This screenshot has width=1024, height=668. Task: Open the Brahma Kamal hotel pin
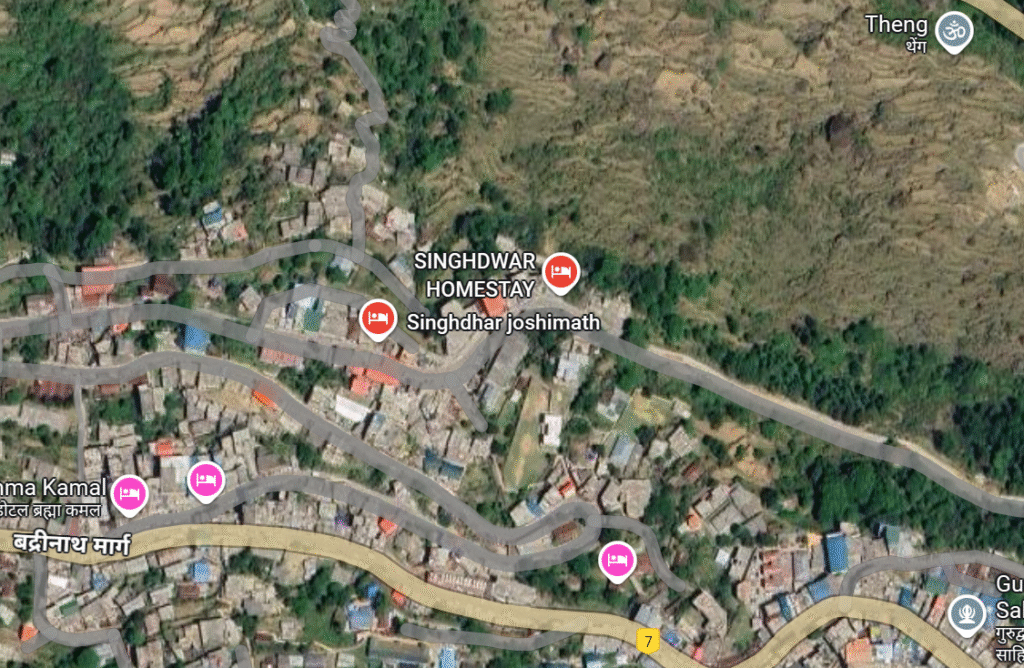129,493
